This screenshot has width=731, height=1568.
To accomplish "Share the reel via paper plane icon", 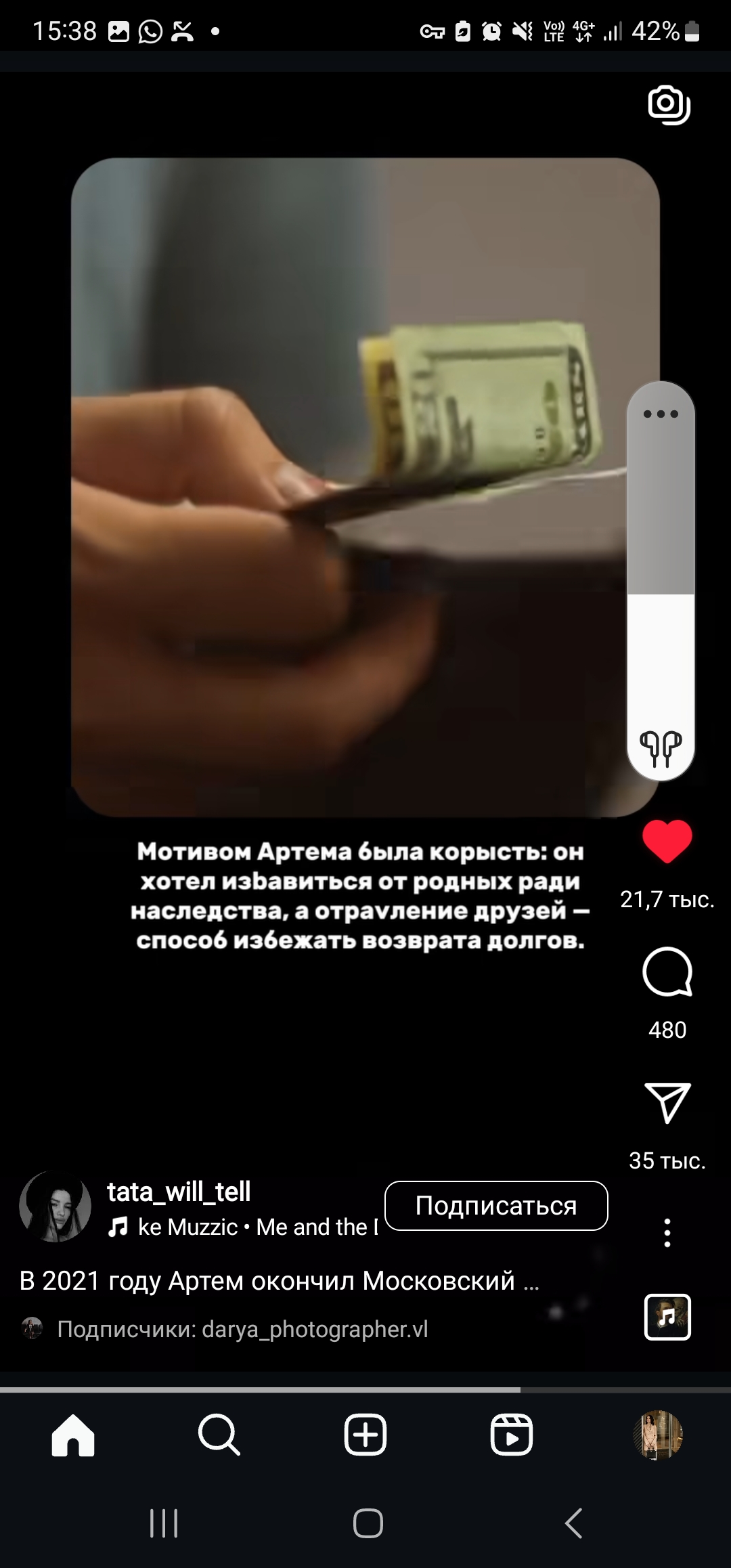I will [667, 1102].
